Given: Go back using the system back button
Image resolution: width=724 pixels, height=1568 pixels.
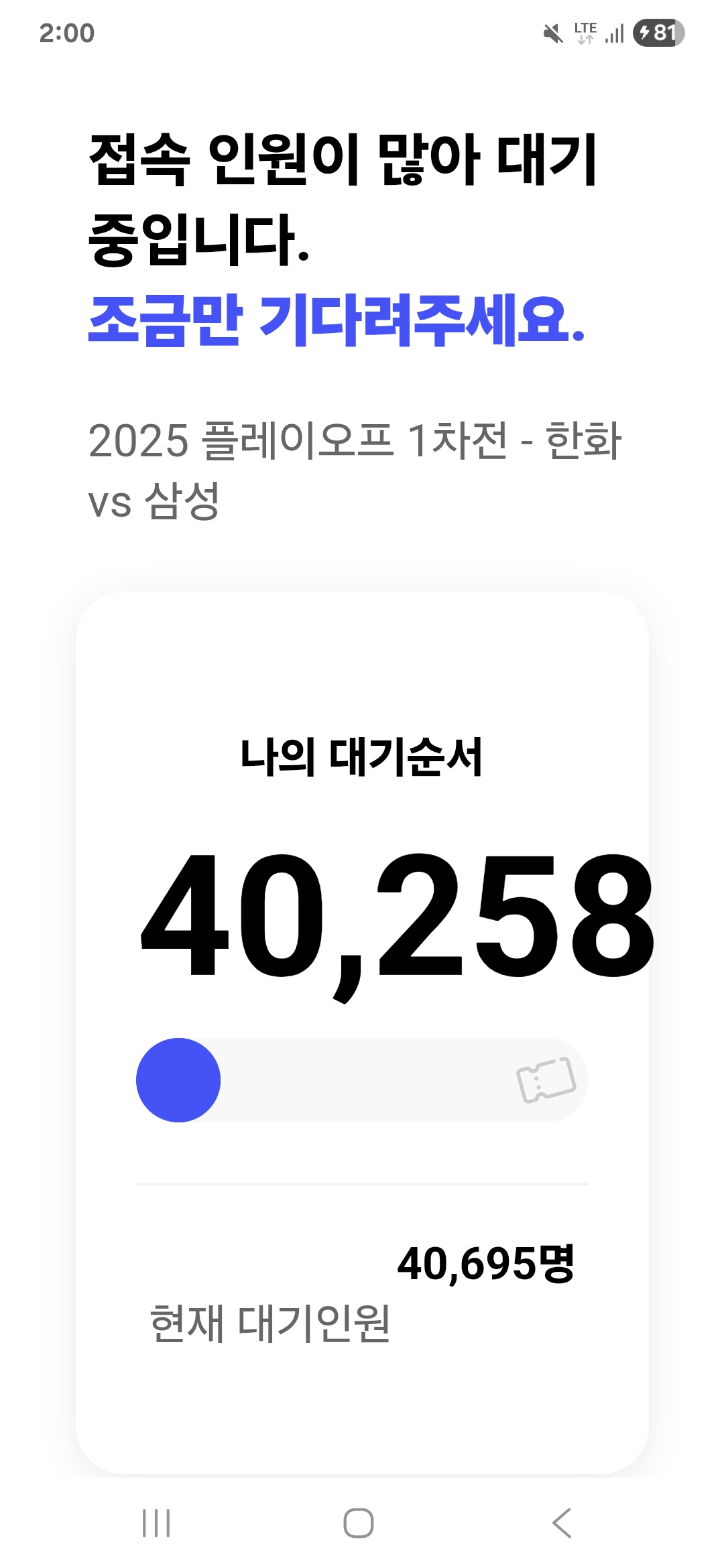Looking at the screenshot, I should coord(562,1523).
